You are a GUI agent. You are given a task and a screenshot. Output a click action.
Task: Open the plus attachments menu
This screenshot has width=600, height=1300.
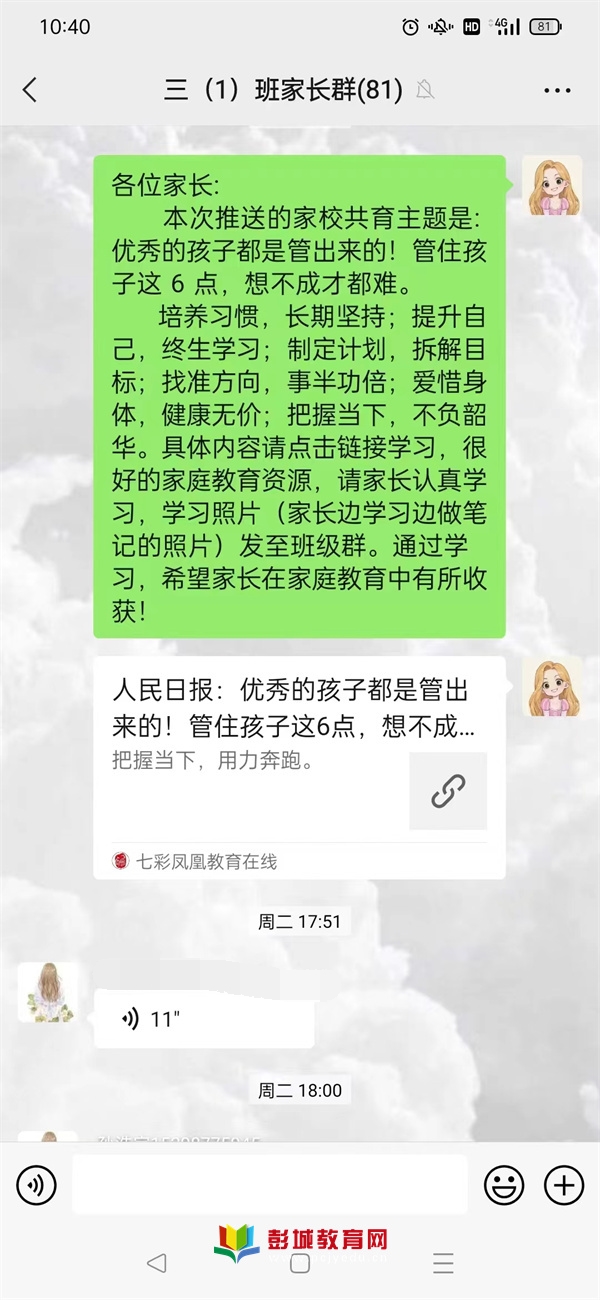pyautogui.click(x=563, y=1185)
